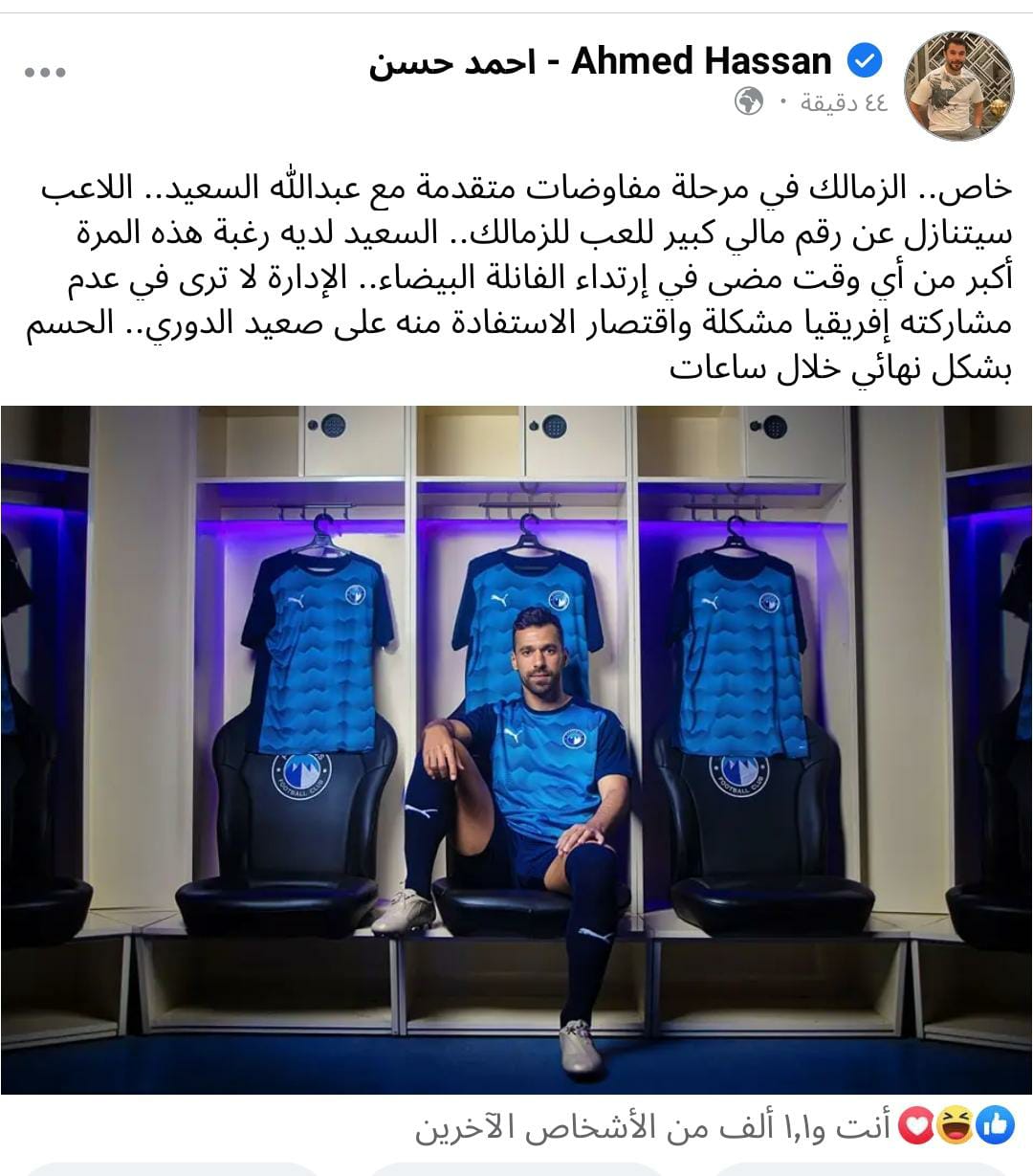Open Ahmed Hassan's profile picture
The height and width of the screenshot is (1176, 1033).
pos(957,86)
